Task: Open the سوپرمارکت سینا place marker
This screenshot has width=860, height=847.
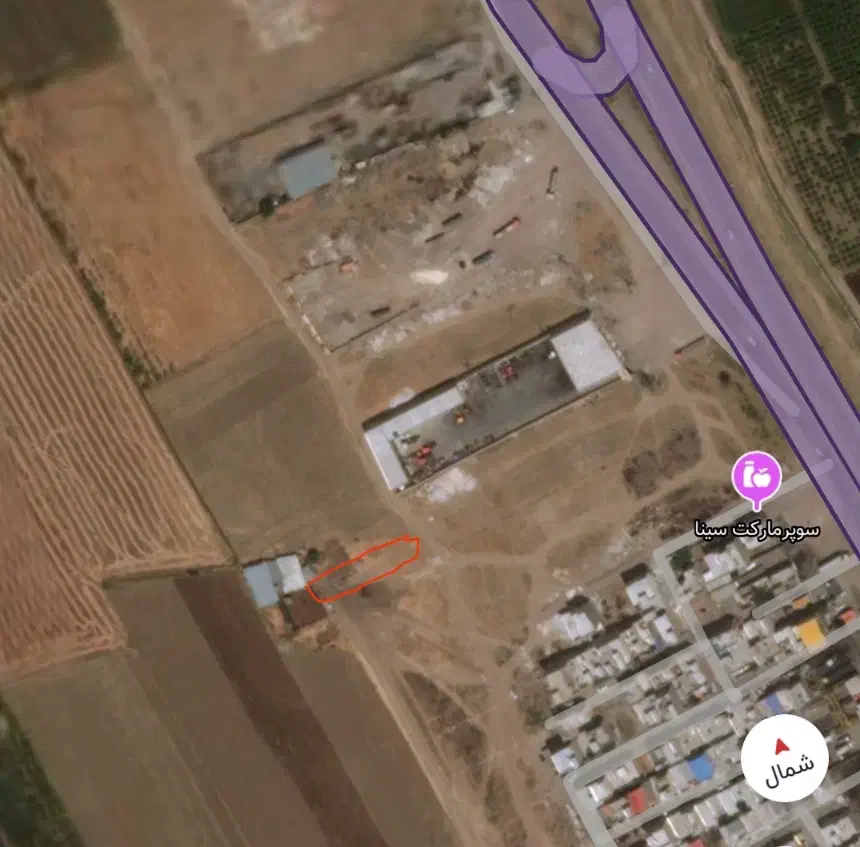Action: 756,478
